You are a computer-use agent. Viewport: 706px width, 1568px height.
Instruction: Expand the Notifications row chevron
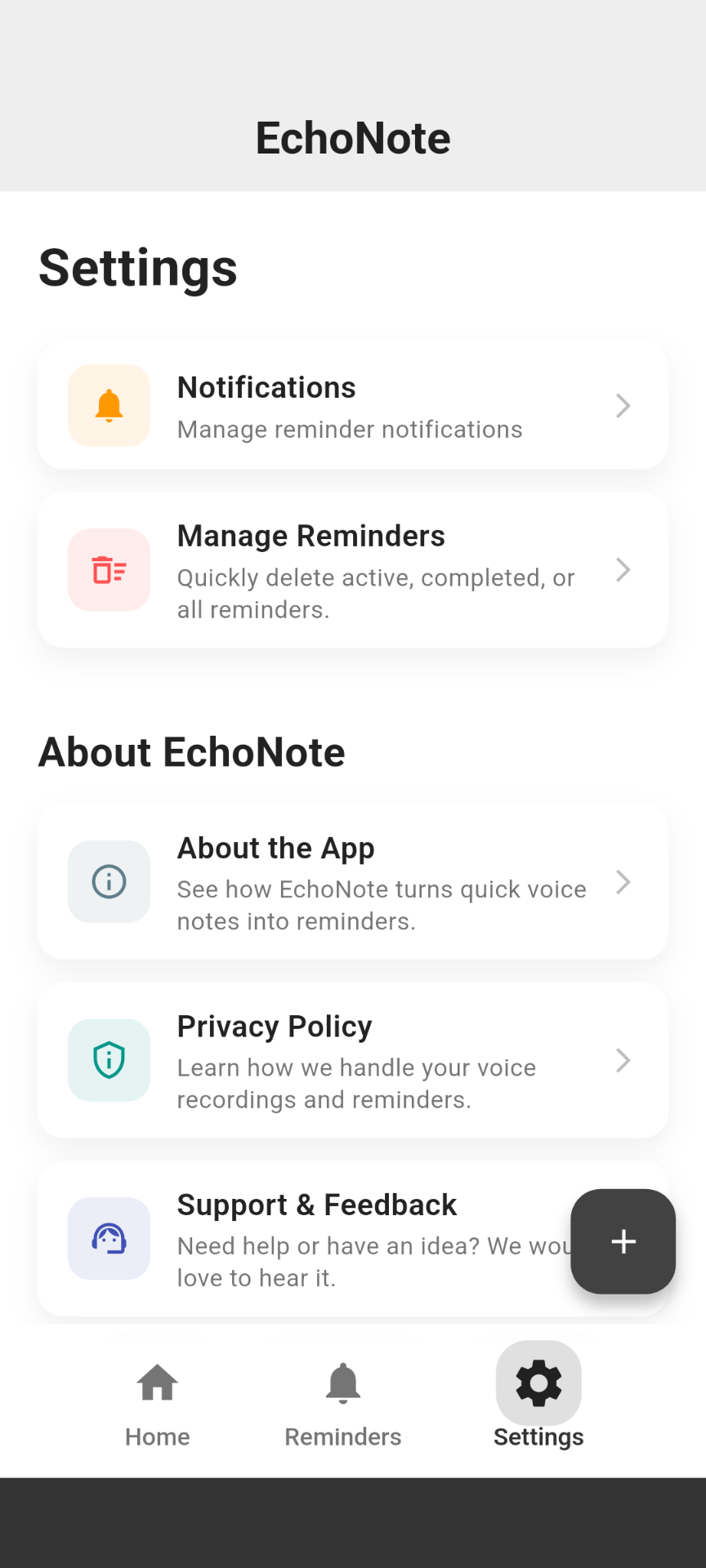(x=623, y=406)
